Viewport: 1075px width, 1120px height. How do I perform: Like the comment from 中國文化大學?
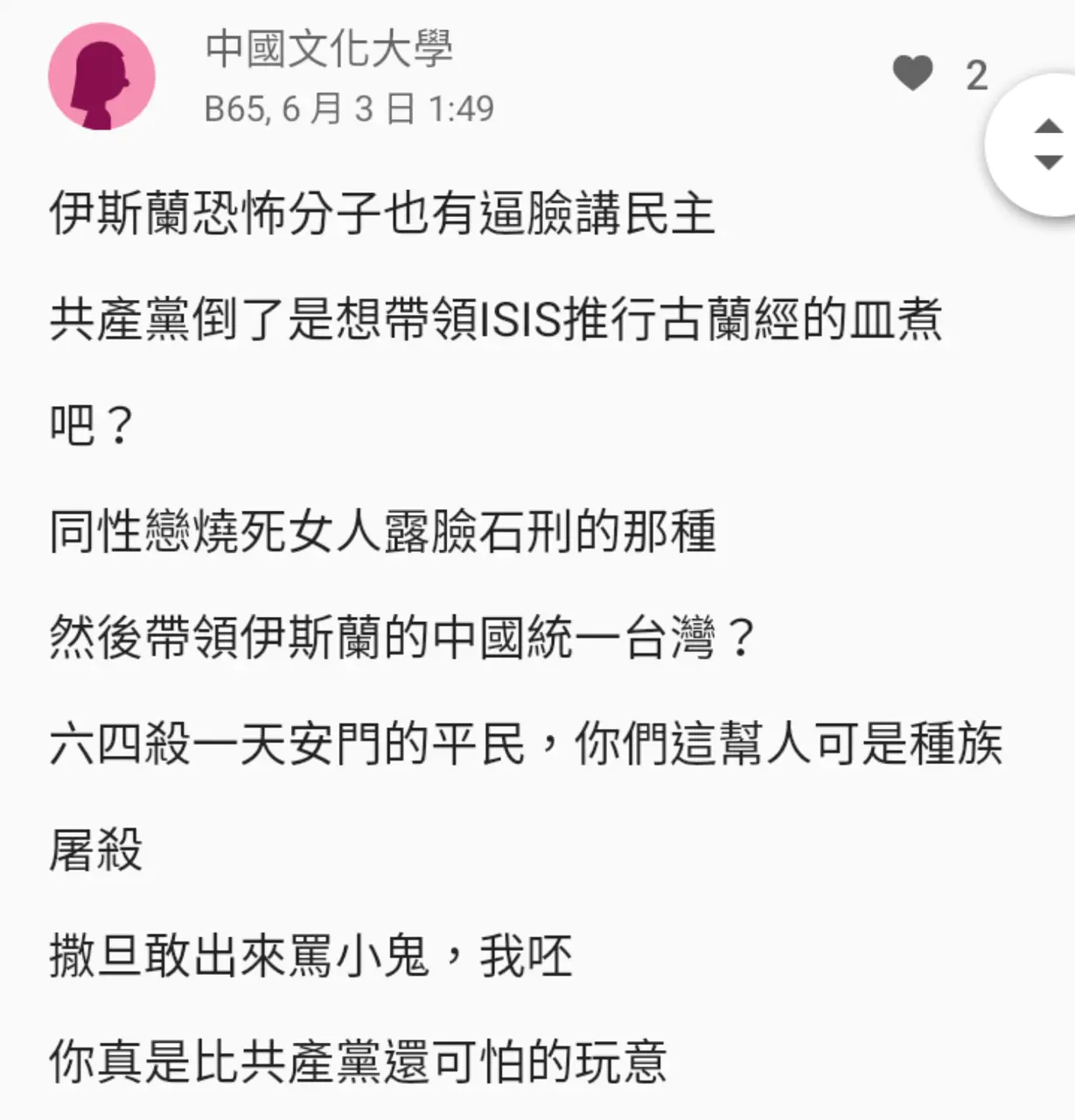(x=913, y=73)
